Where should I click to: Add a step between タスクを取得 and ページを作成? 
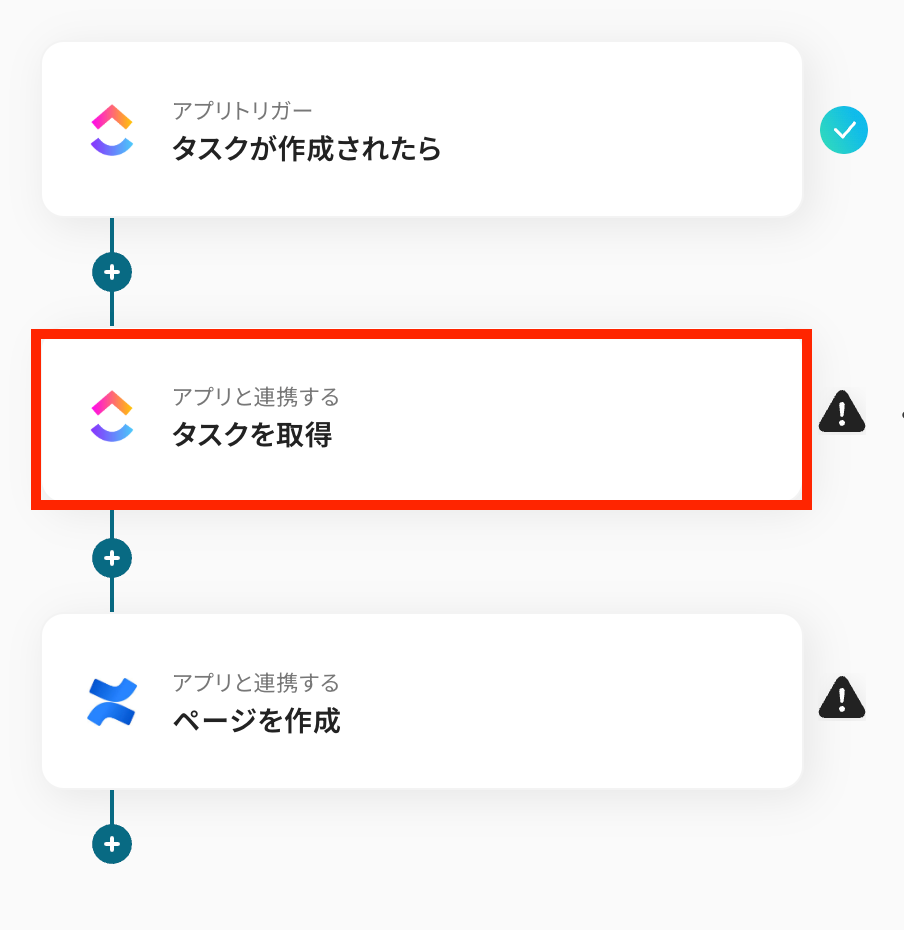112,557
